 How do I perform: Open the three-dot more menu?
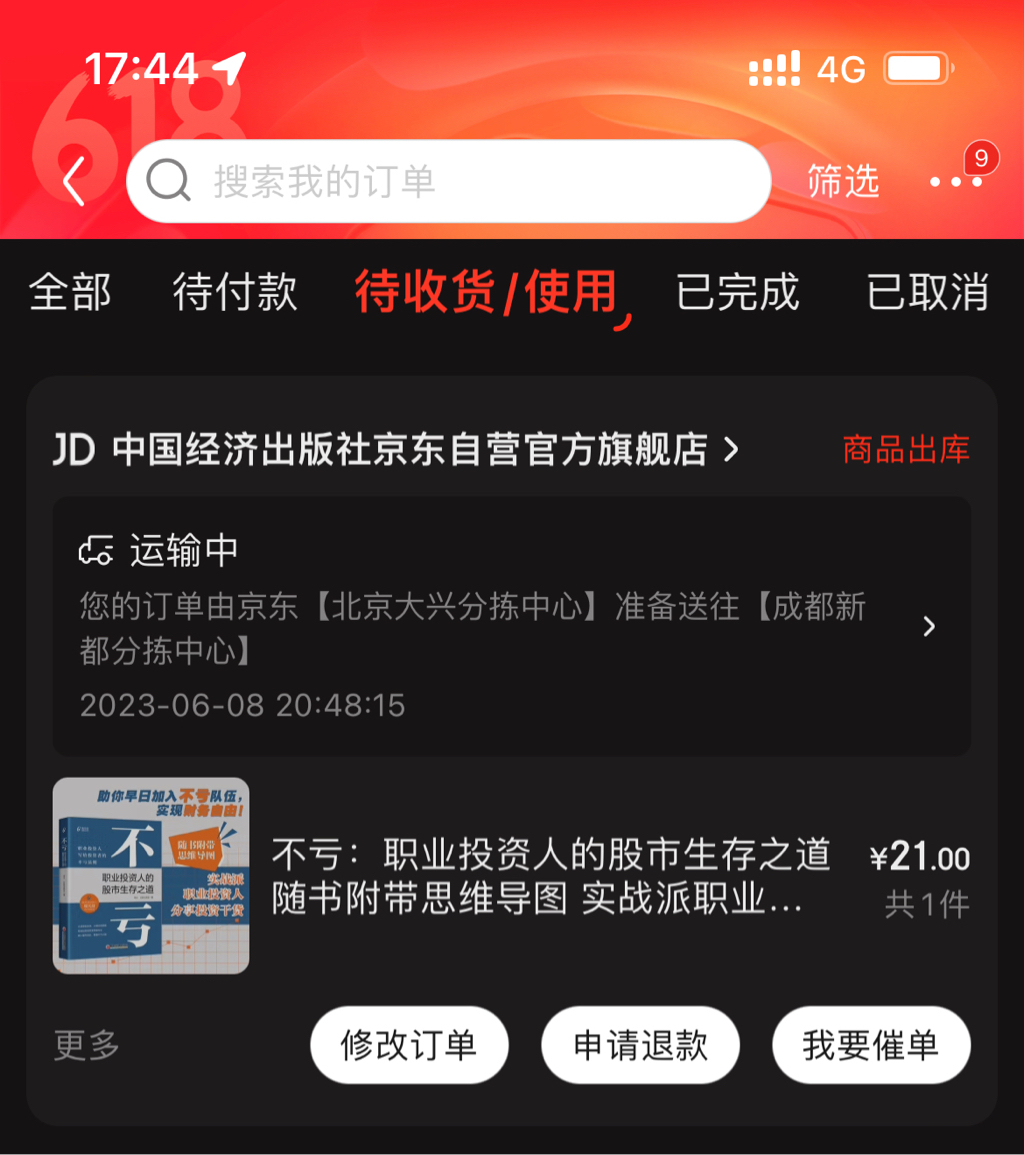pos(955,181)
